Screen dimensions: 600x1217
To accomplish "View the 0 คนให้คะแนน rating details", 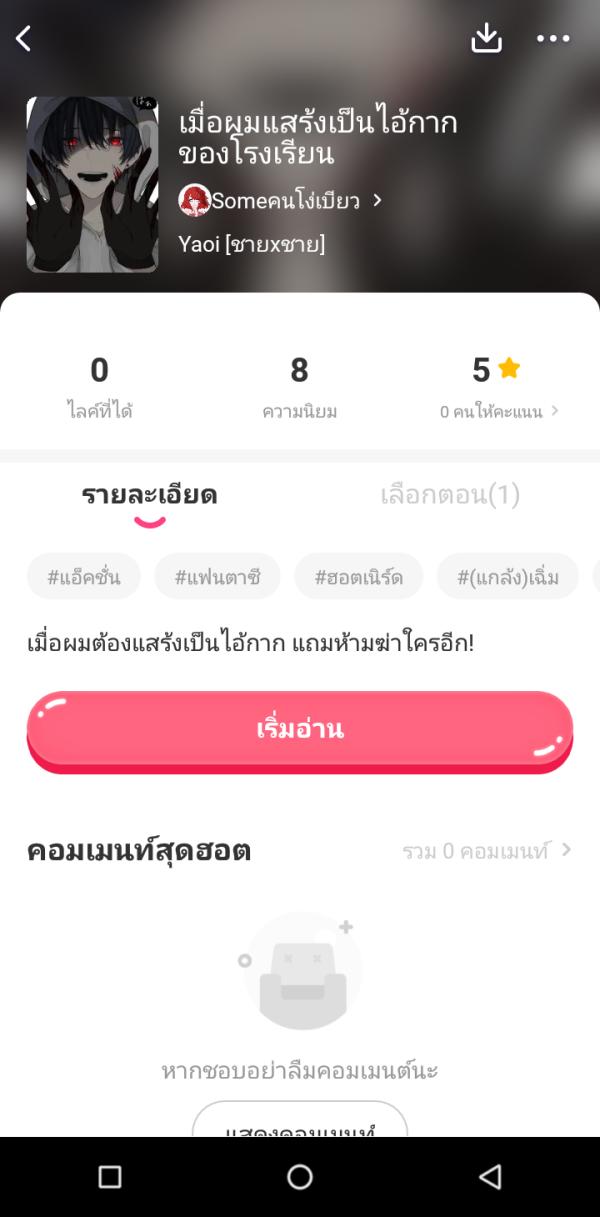I will tap(498, 411).
